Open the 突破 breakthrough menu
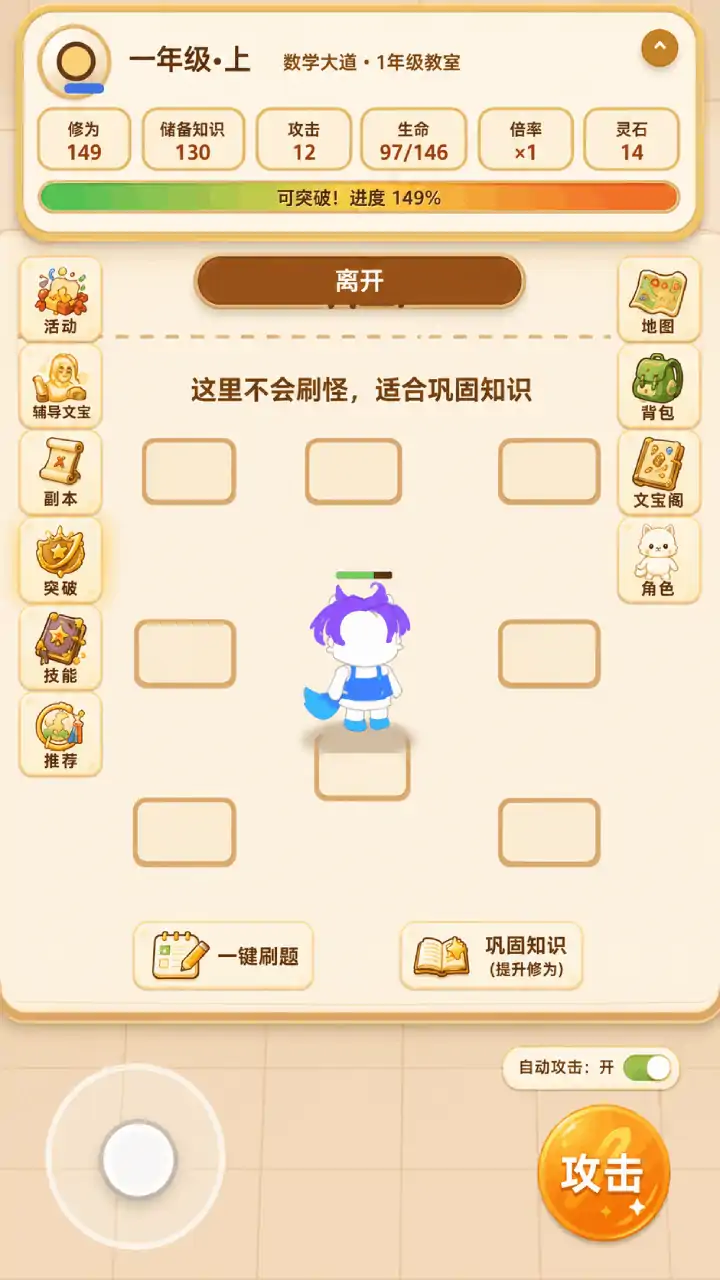 (x=60, y=561)
